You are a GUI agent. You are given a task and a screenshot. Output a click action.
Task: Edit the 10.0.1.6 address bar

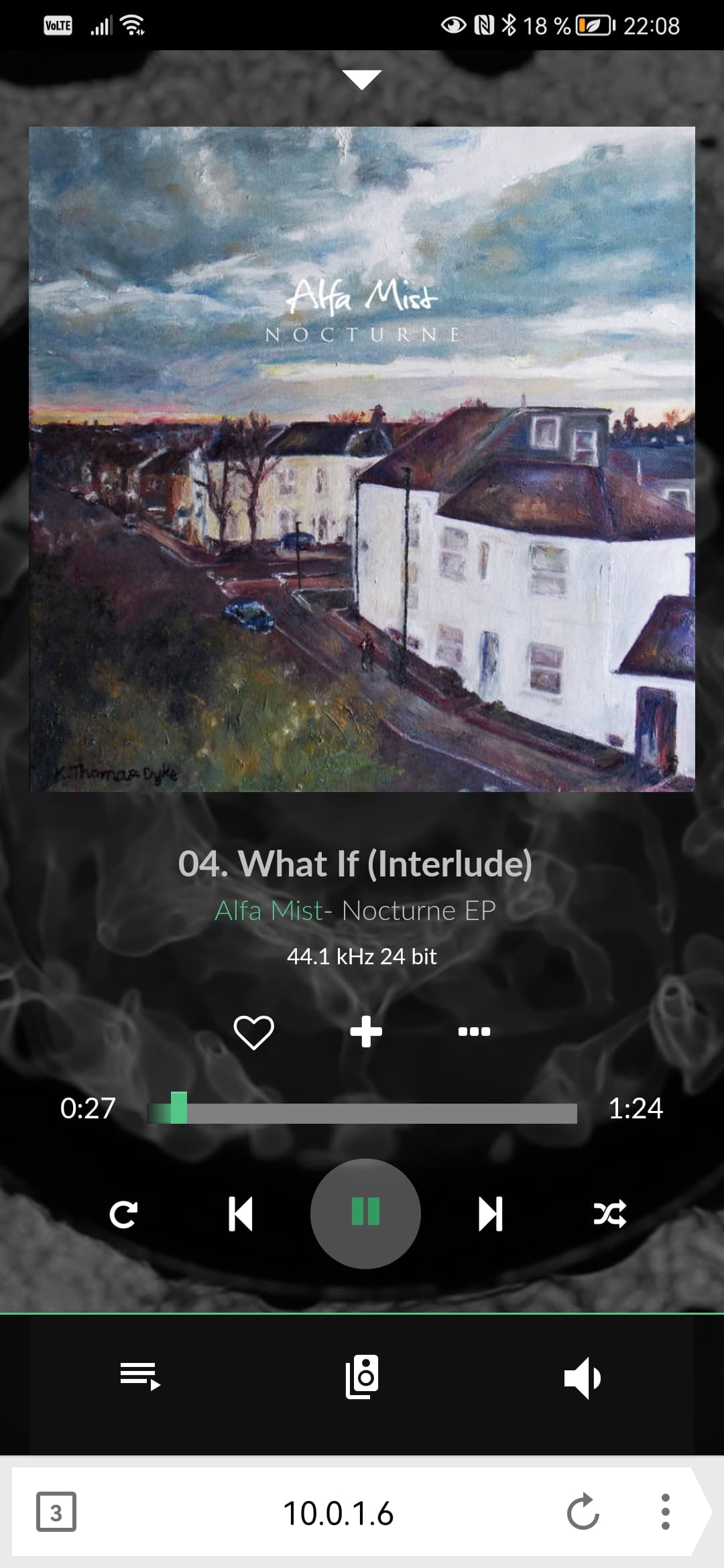pyautogui.click(x=338, y=1512)
